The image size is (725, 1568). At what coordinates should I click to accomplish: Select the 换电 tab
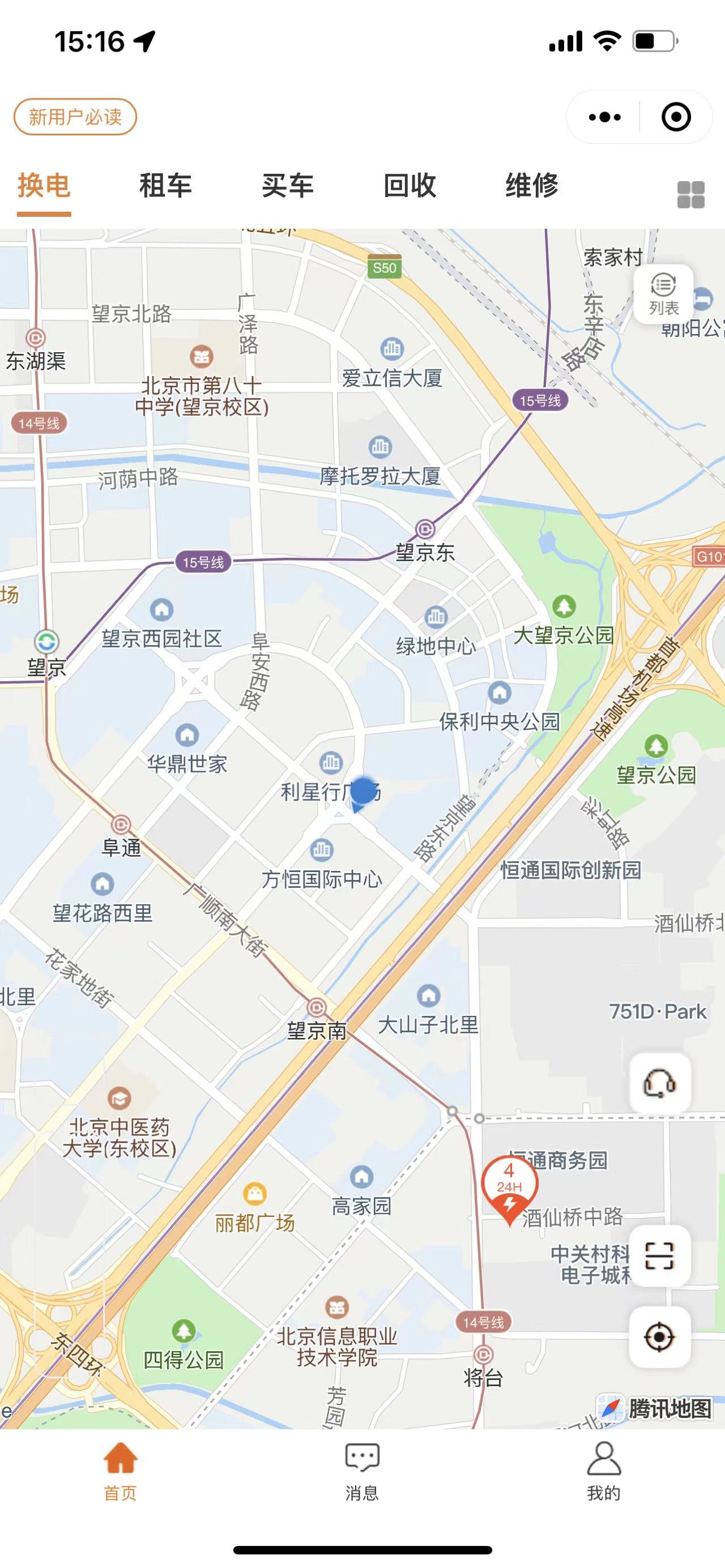point(44,185)
